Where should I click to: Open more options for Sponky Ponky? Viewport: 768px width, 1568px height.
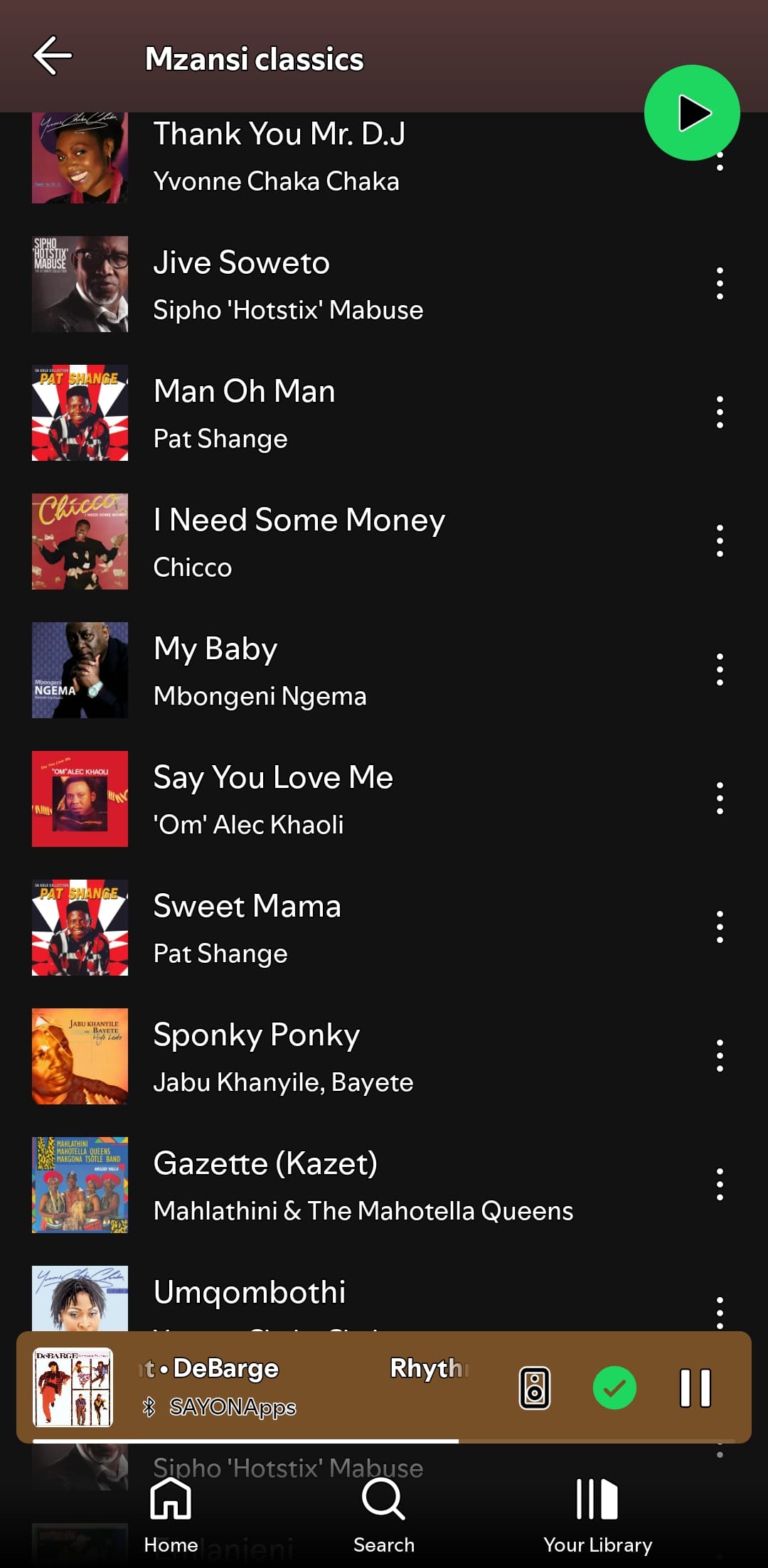720,1056
